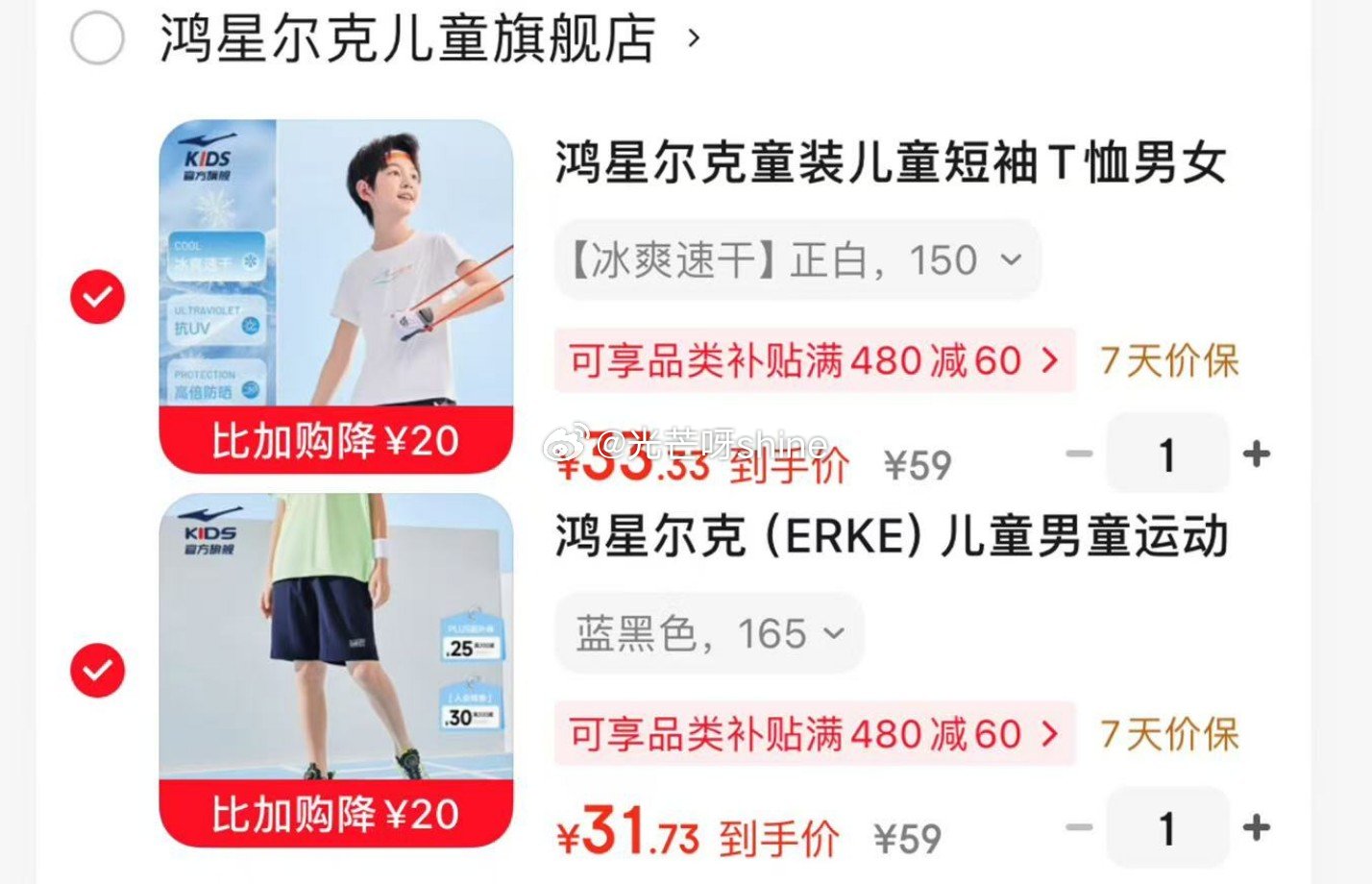Open the 鸿星尔克 (ERKE) 儿童男童运动 title
This screenshot has width=1372, height=884.
coord(890,536)
